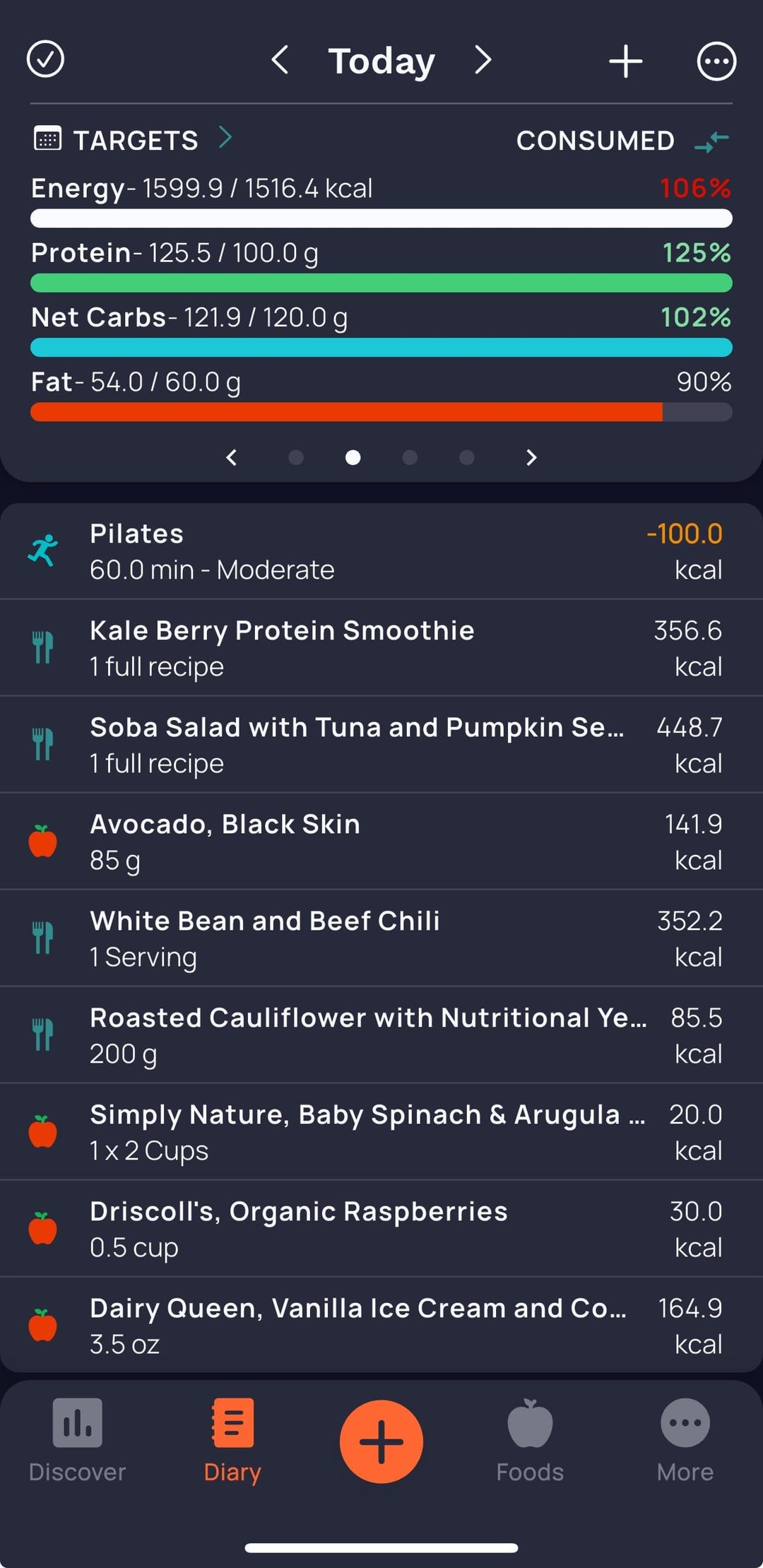
Task: Open Kale Berry Protein Smoothie entry
Action: [381, 648]
